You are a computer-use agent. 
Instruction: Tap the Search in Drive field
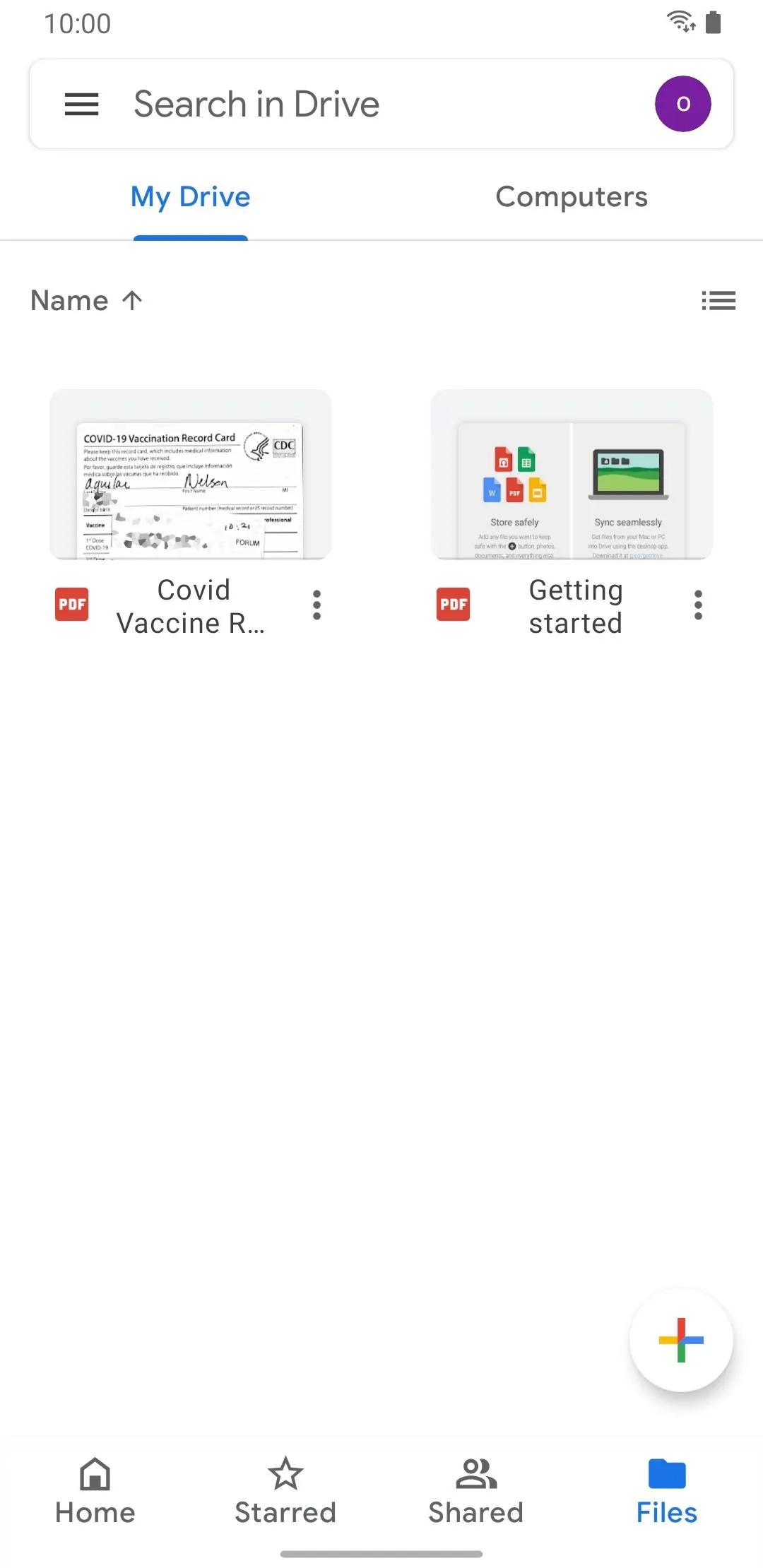point(381,104)
